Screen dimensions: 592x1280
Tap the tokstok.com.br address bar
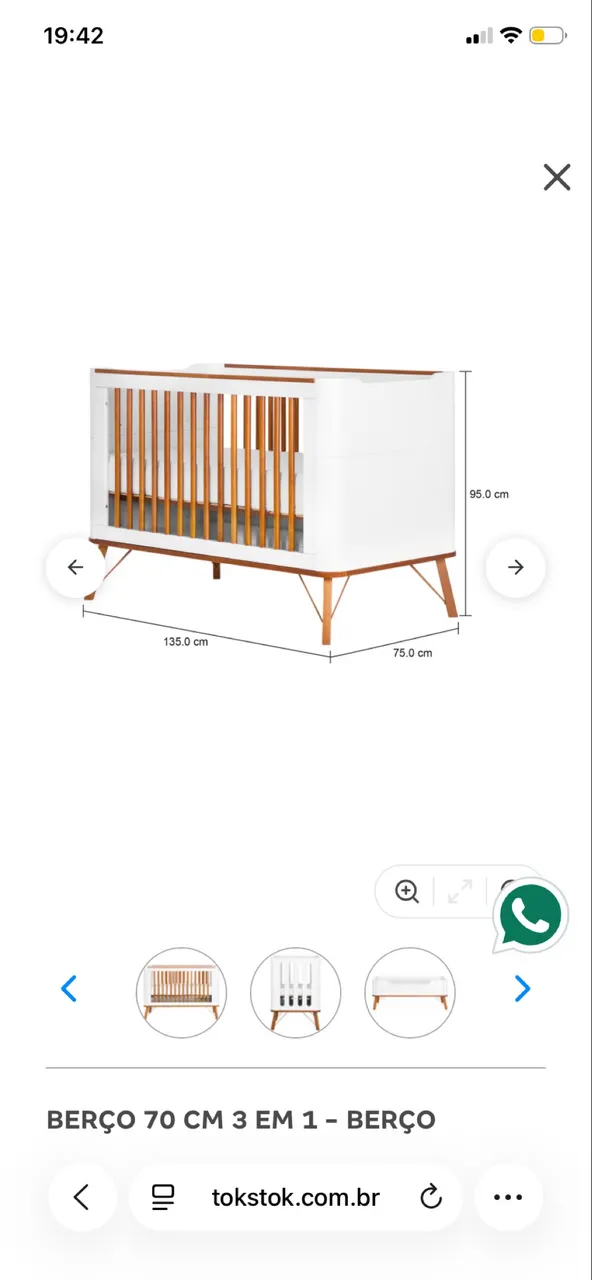coord(296,1196)
